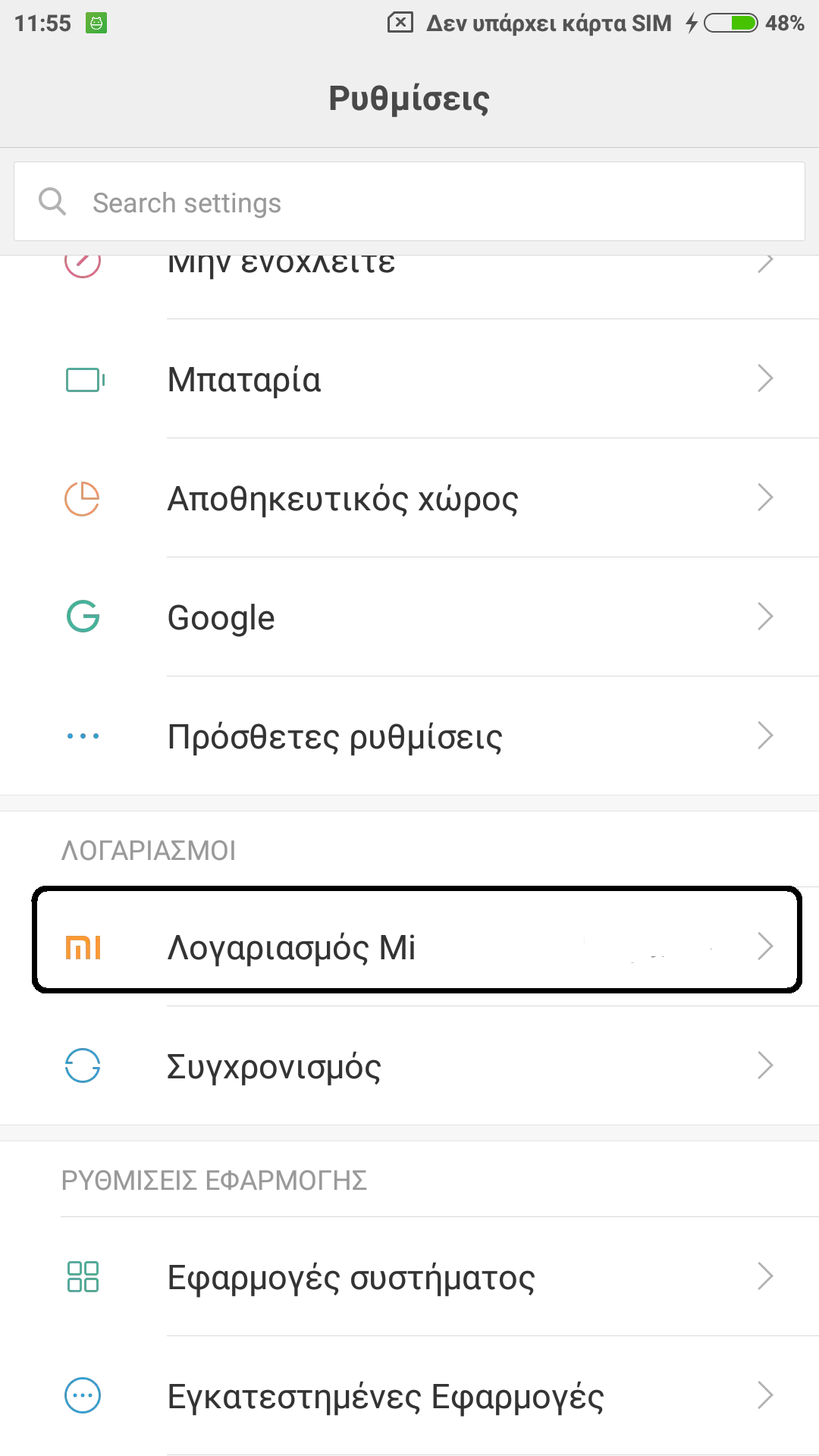Open Πρόσθετες ρυθμίσεις
This screenshot has width=819, height=1456.
(409, 736)
